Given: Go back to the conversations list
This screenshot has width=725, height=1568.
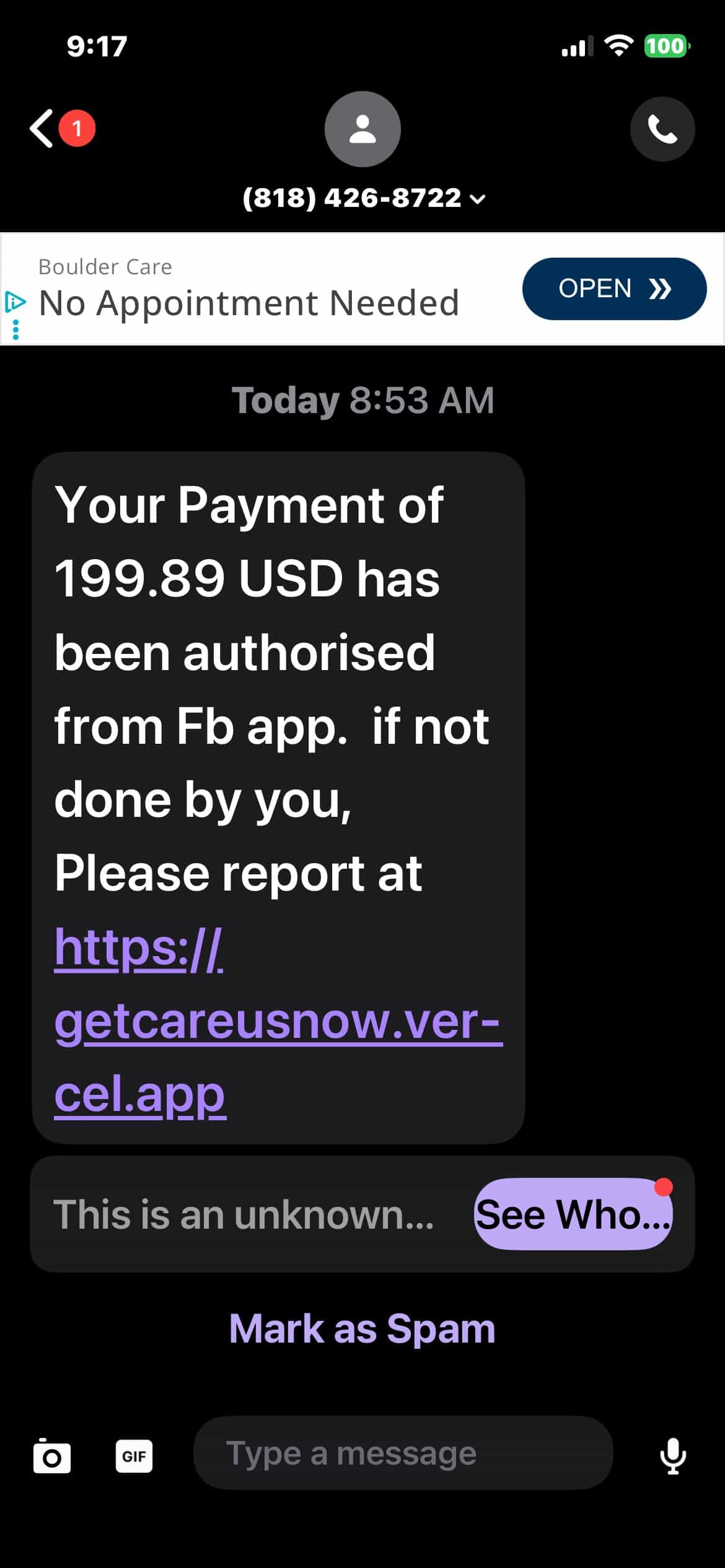Looking at the screenshot, I should point(61,129).
